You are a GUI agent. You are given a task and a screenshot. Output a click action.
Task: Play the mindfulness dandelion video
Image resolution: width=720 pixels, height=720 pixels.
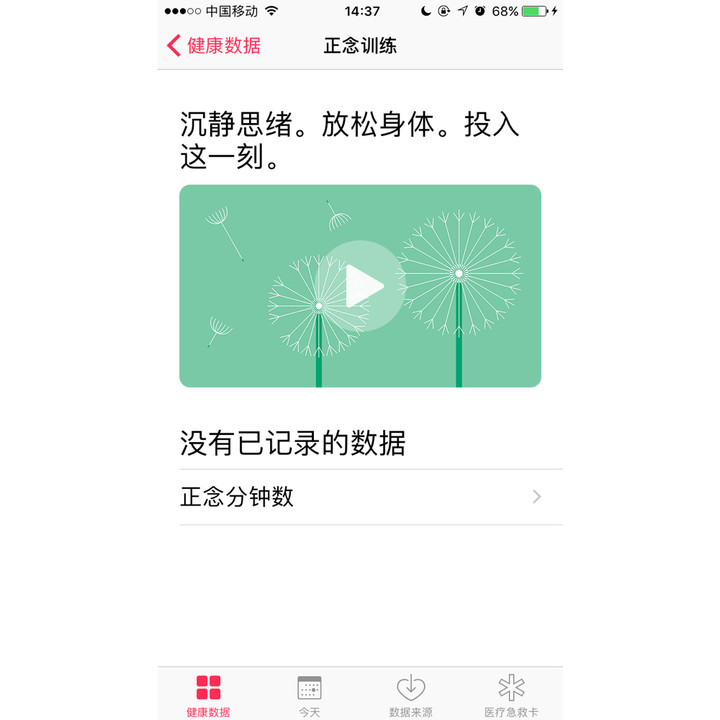point(361,286)
